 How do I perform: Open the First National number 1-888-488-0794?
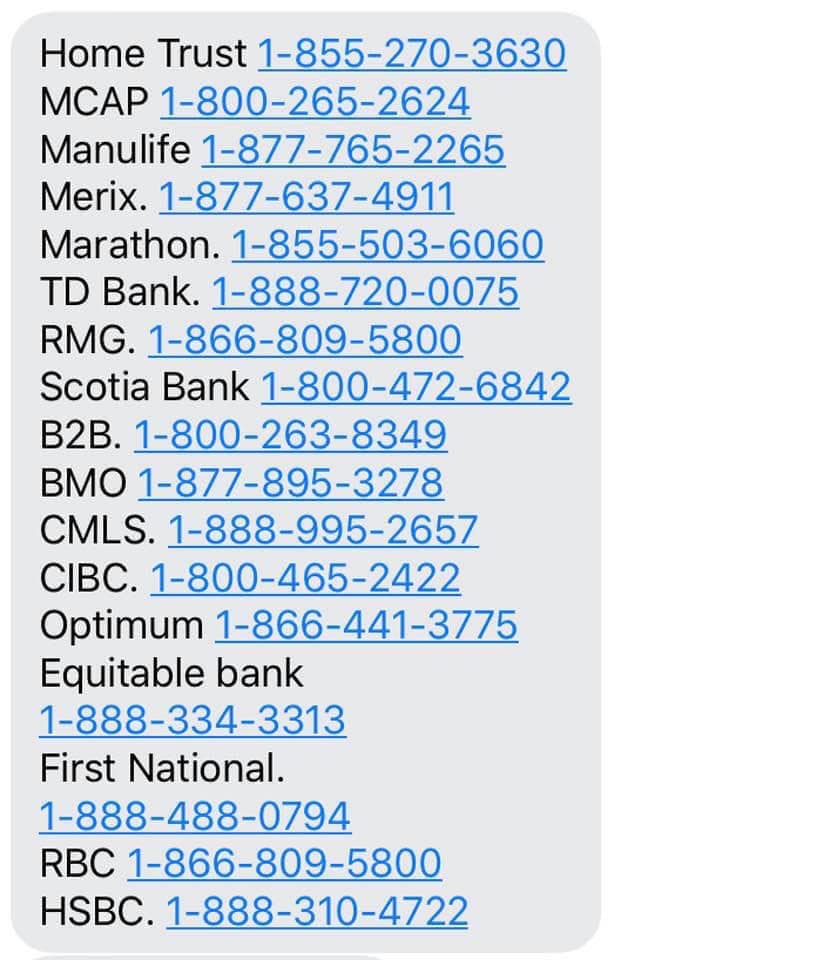point(195,816)
